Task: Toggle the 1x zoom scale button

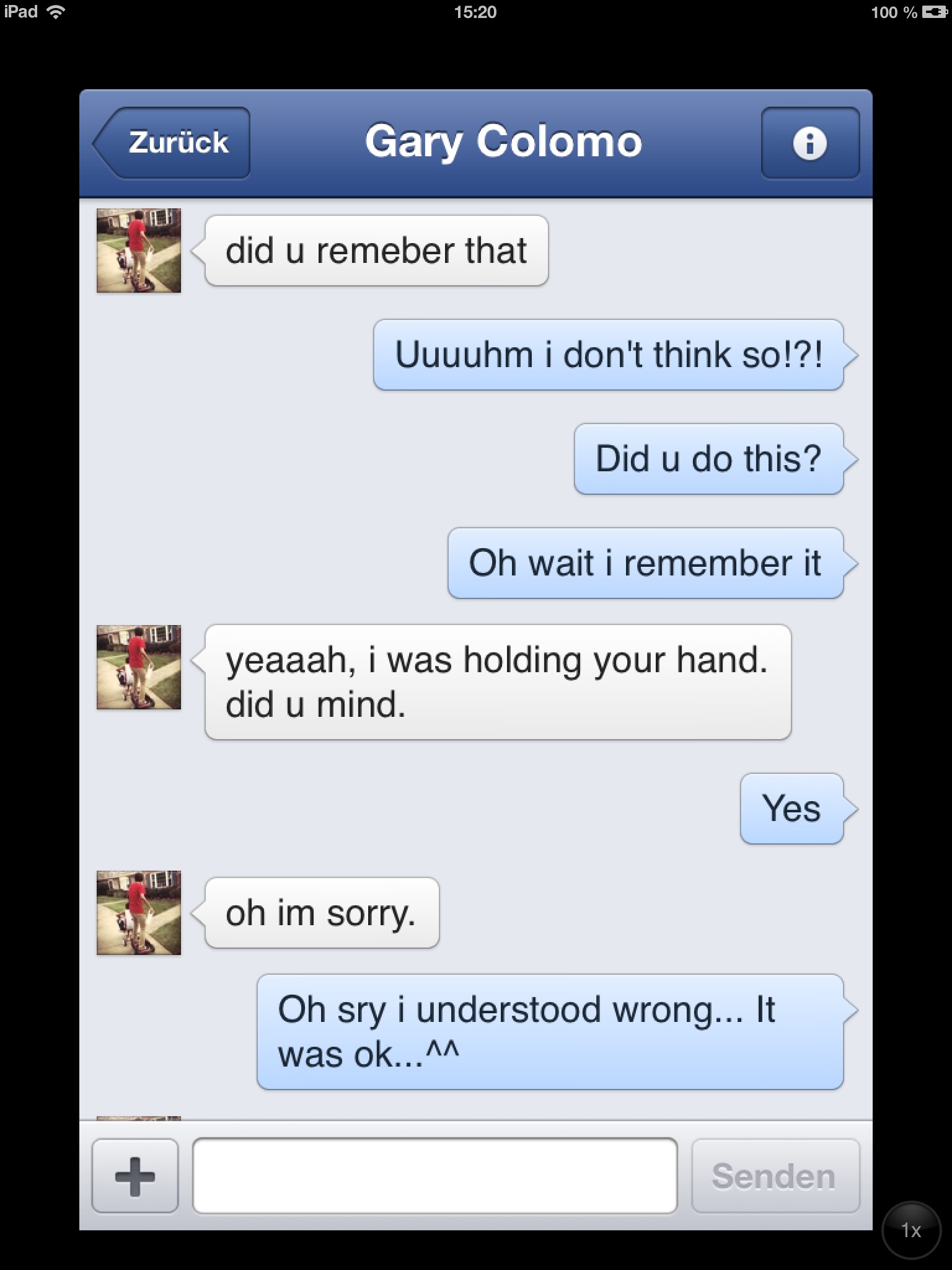Action: point(910,1230)
